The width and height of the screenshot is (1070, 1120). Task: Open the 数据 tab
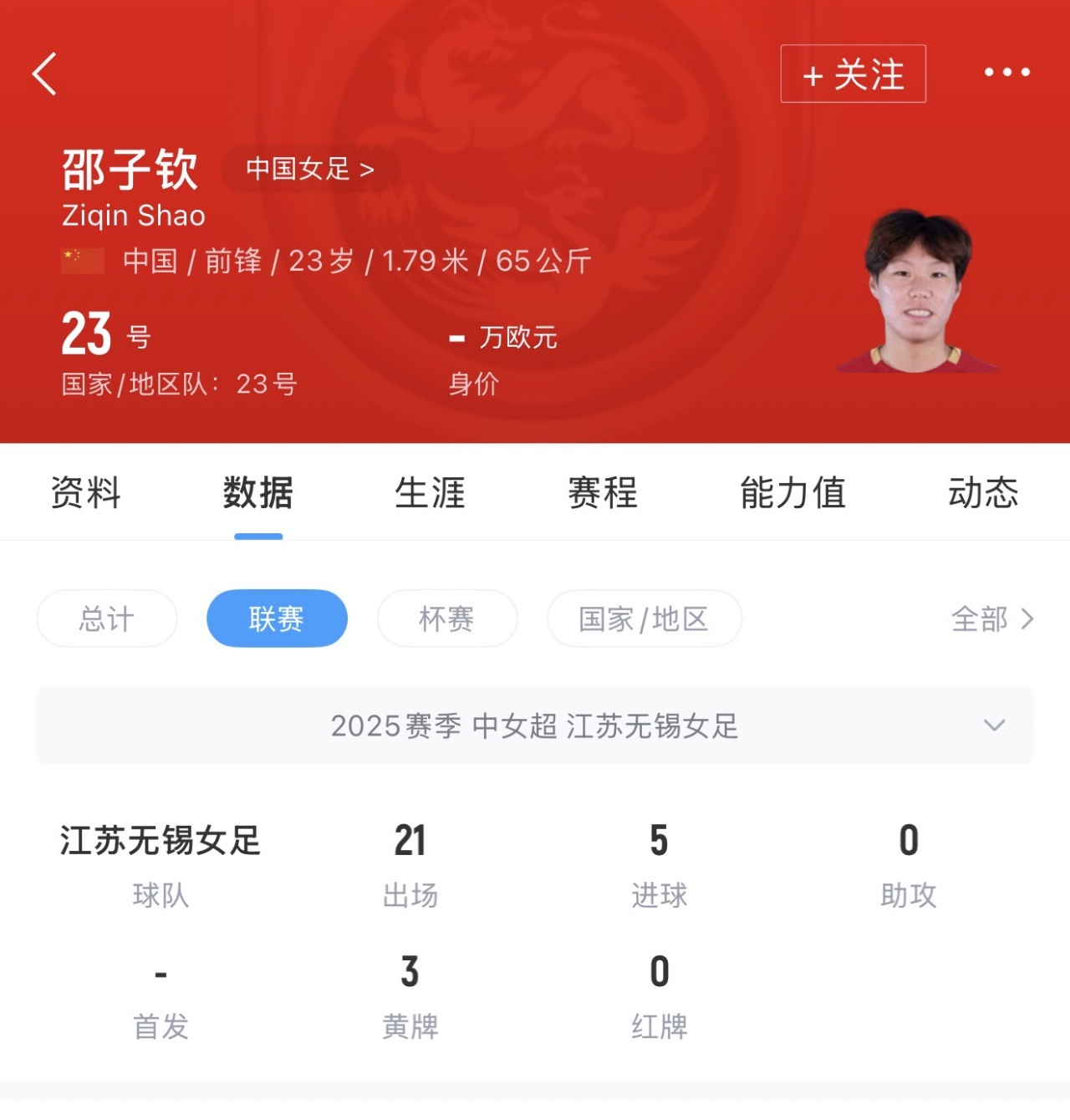click(257, 492)
